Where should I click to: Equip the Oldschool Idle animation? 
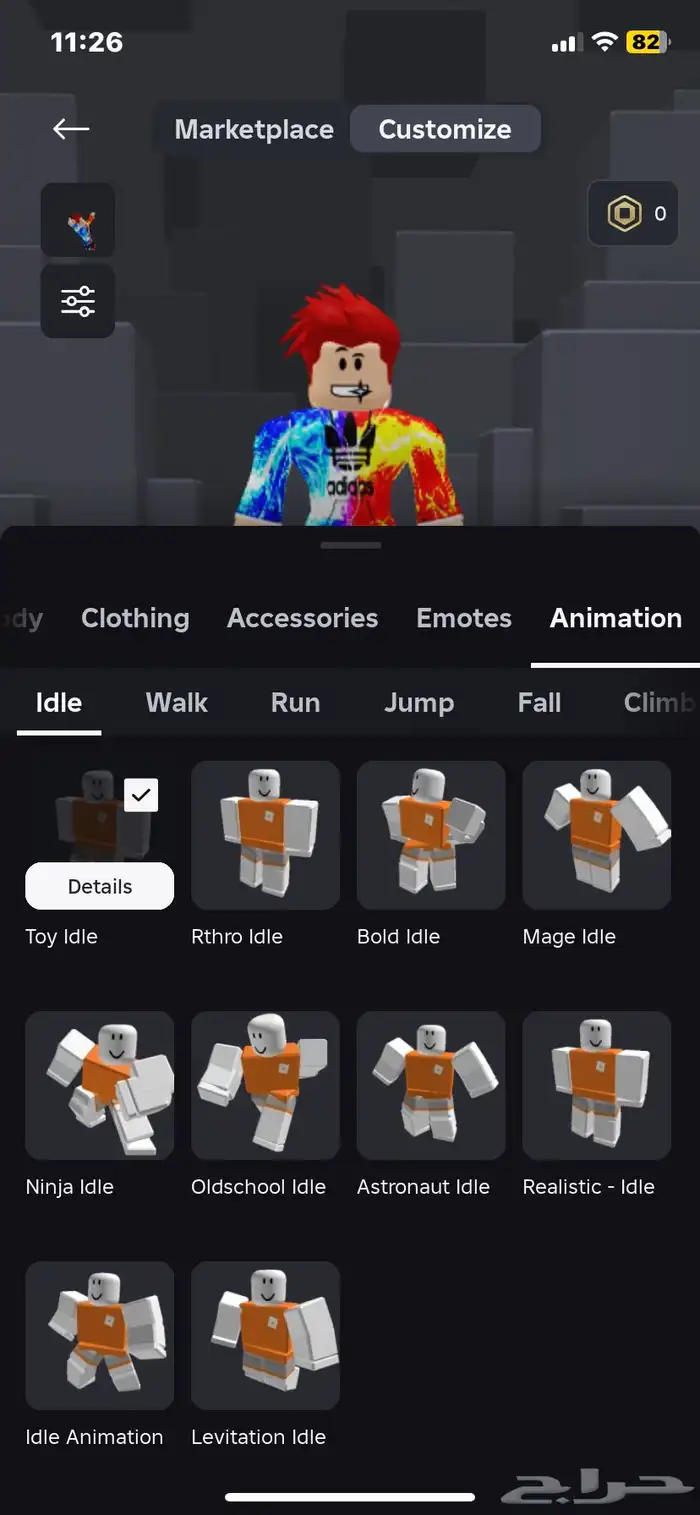(265, 1085)
